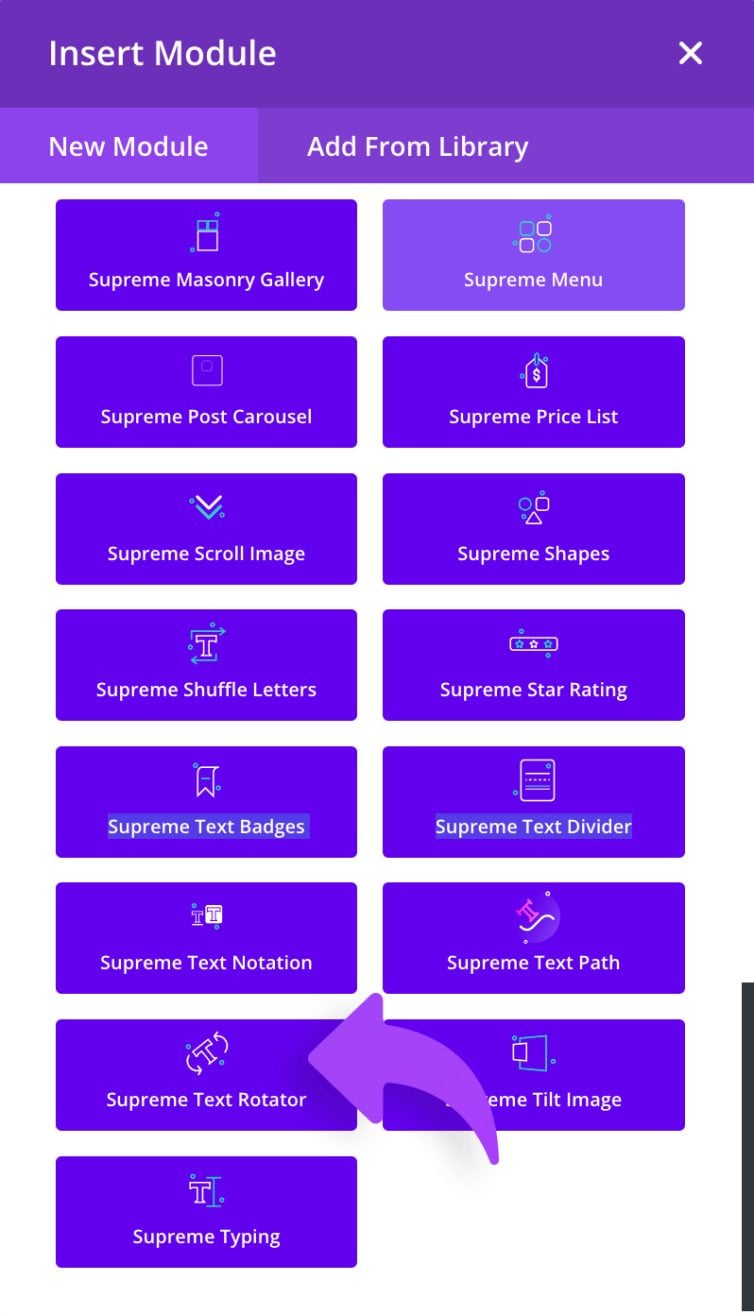
Task: Pick the Supreme Shapes module
Action: point(533,529)
